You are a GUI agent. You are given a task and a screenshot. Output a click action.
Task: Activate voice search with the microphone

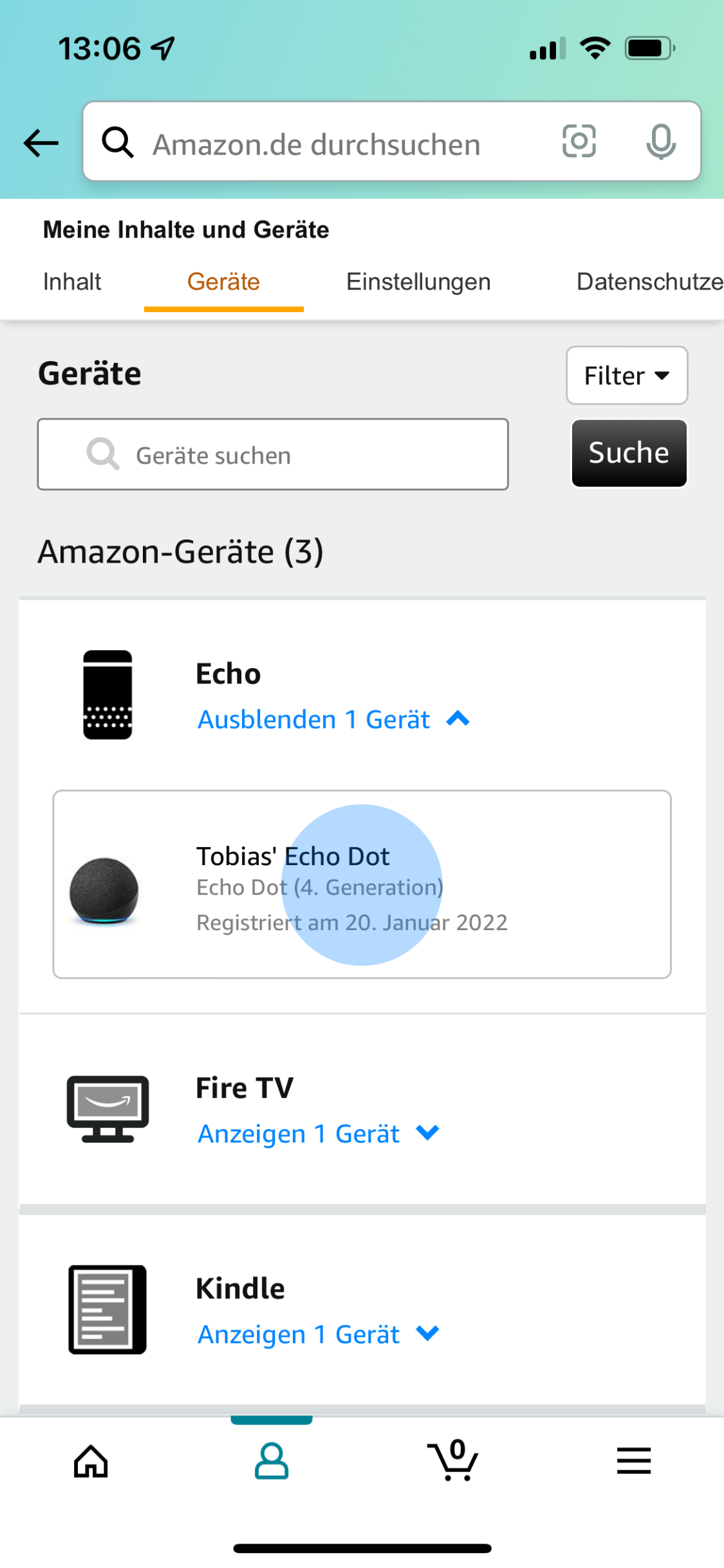[x=662, y=142]
